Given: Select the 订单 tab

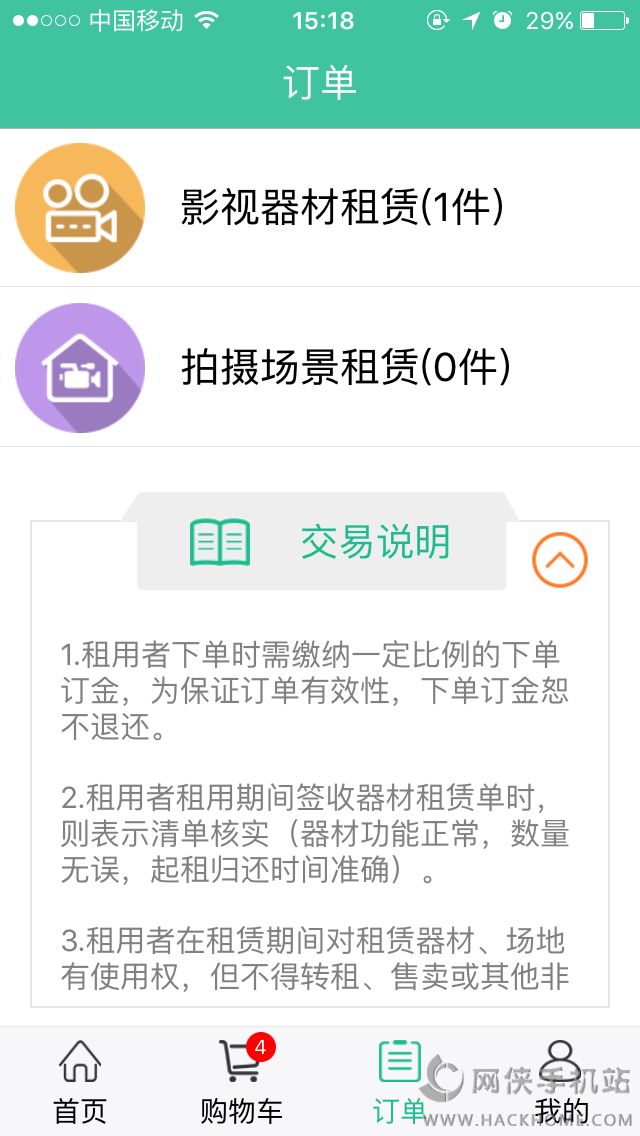Looking at the screenshot, I should coord(399,1081).
